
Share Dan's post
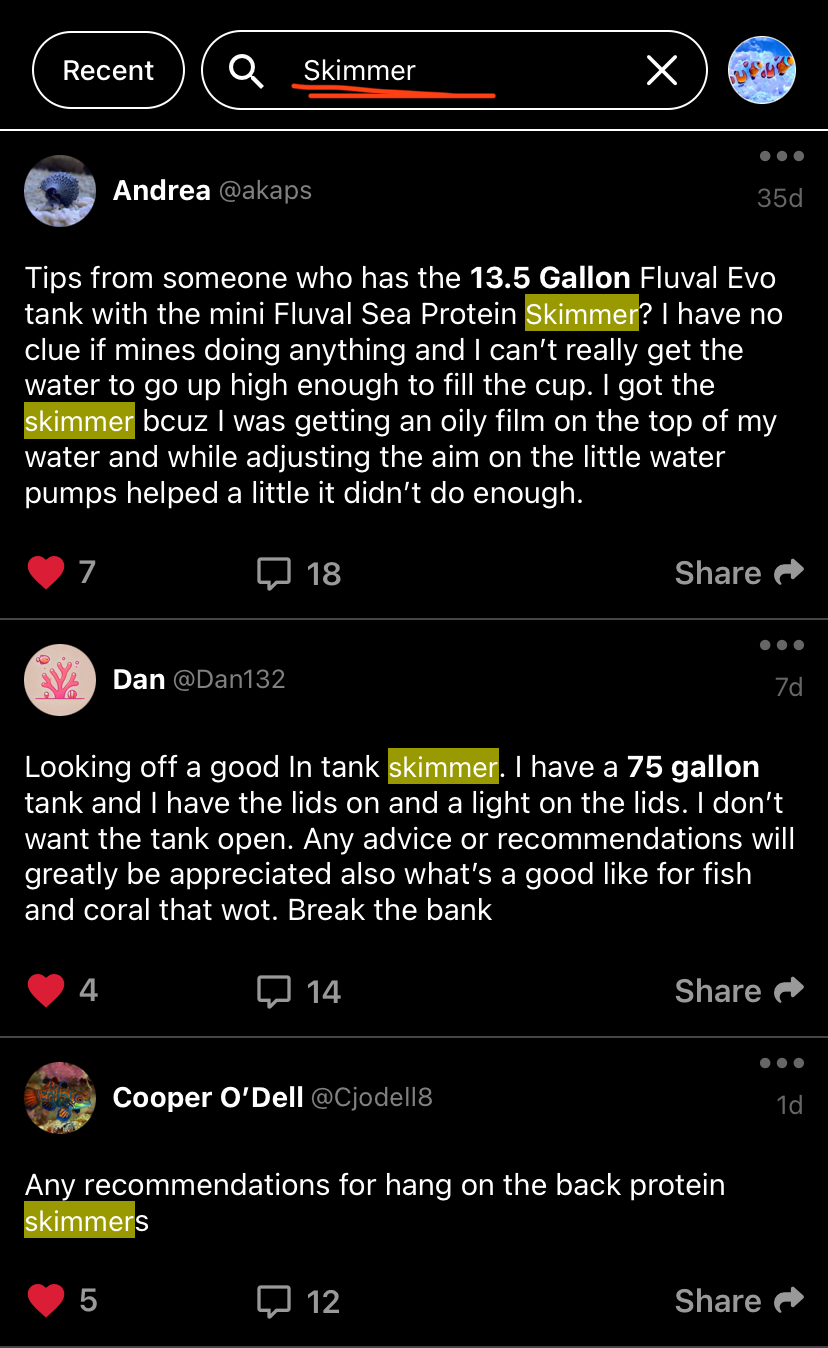739,991
